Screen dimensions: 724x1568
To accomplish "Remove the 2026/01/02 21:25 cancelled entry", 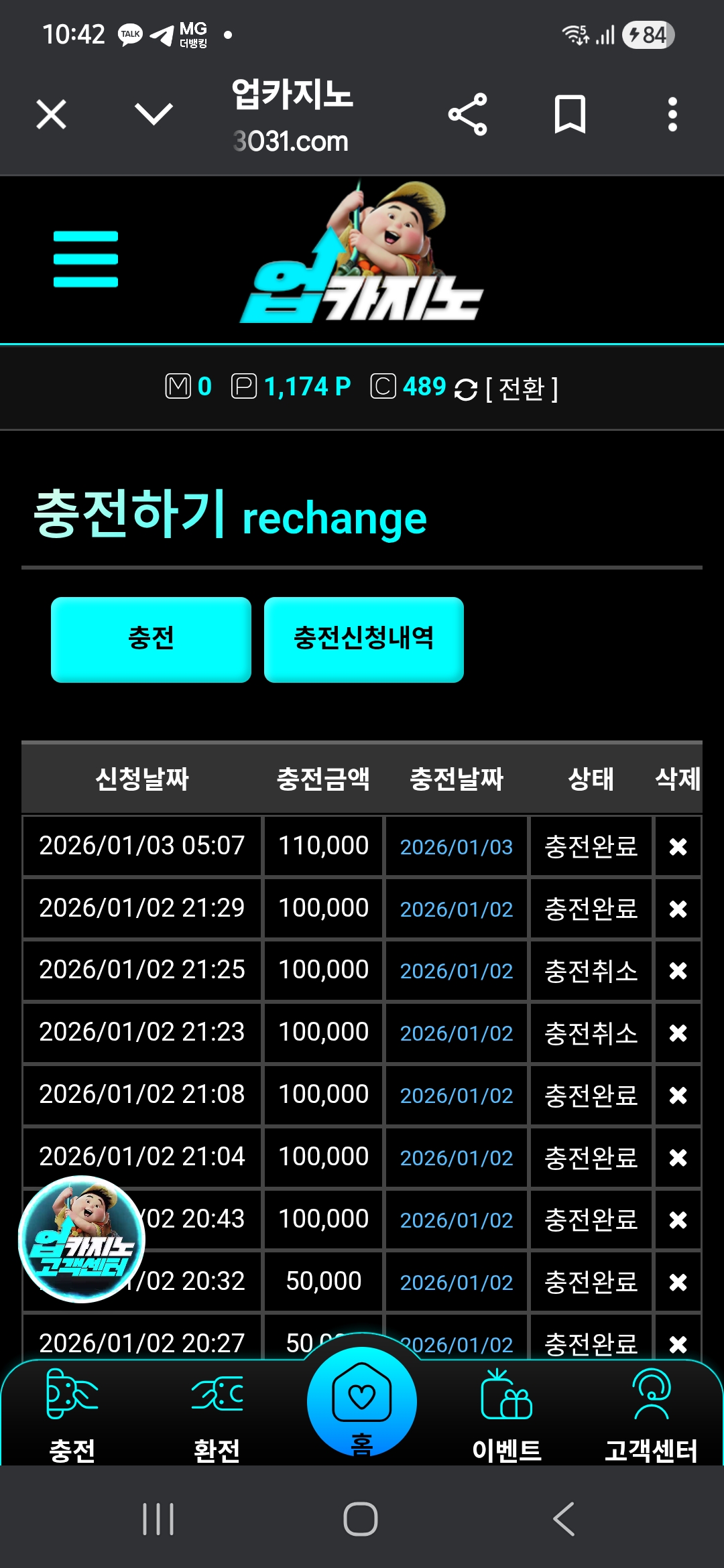I will click(678, 971).
